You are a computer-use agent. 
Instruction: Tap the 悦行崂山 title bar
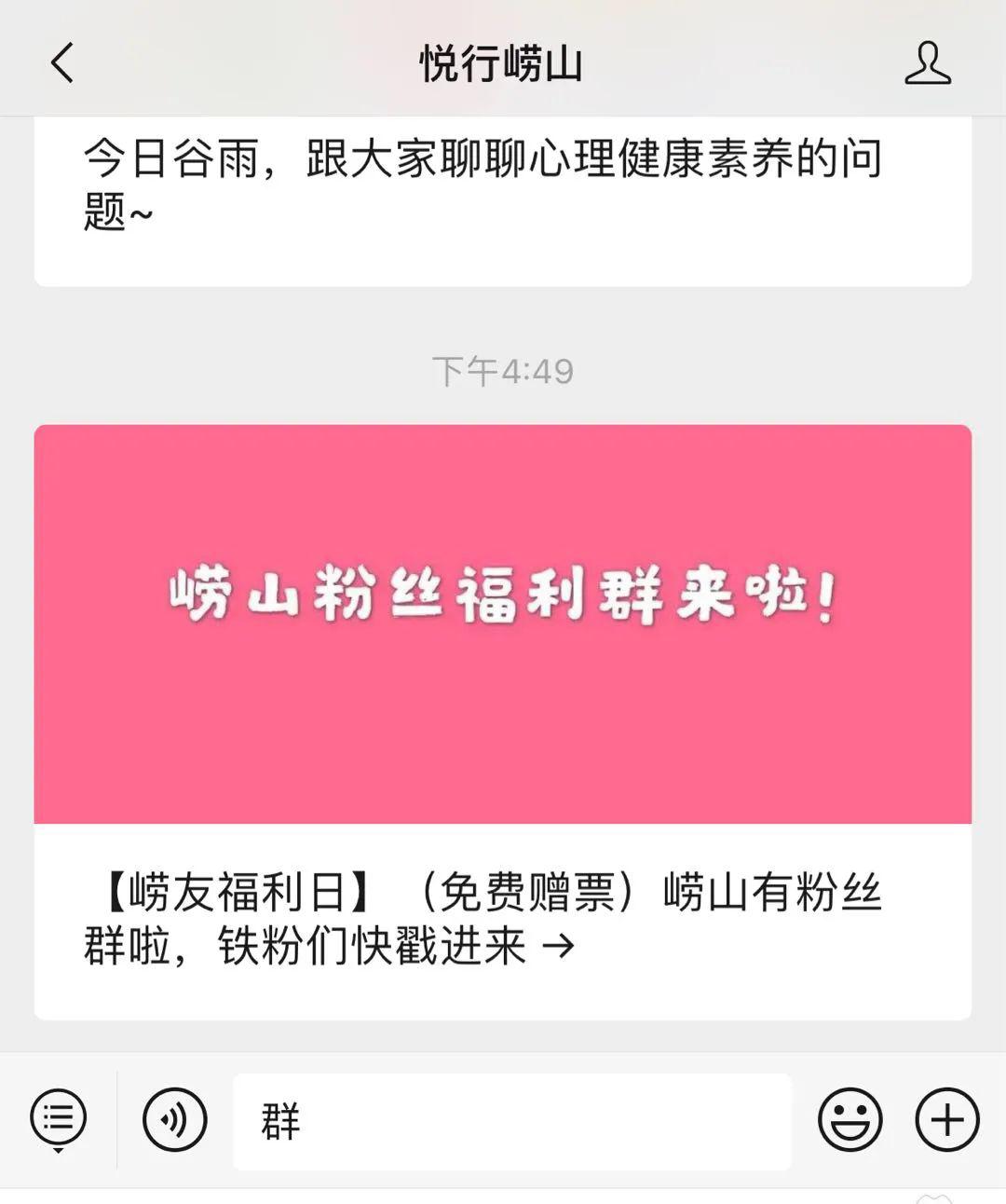coord(503,65)
